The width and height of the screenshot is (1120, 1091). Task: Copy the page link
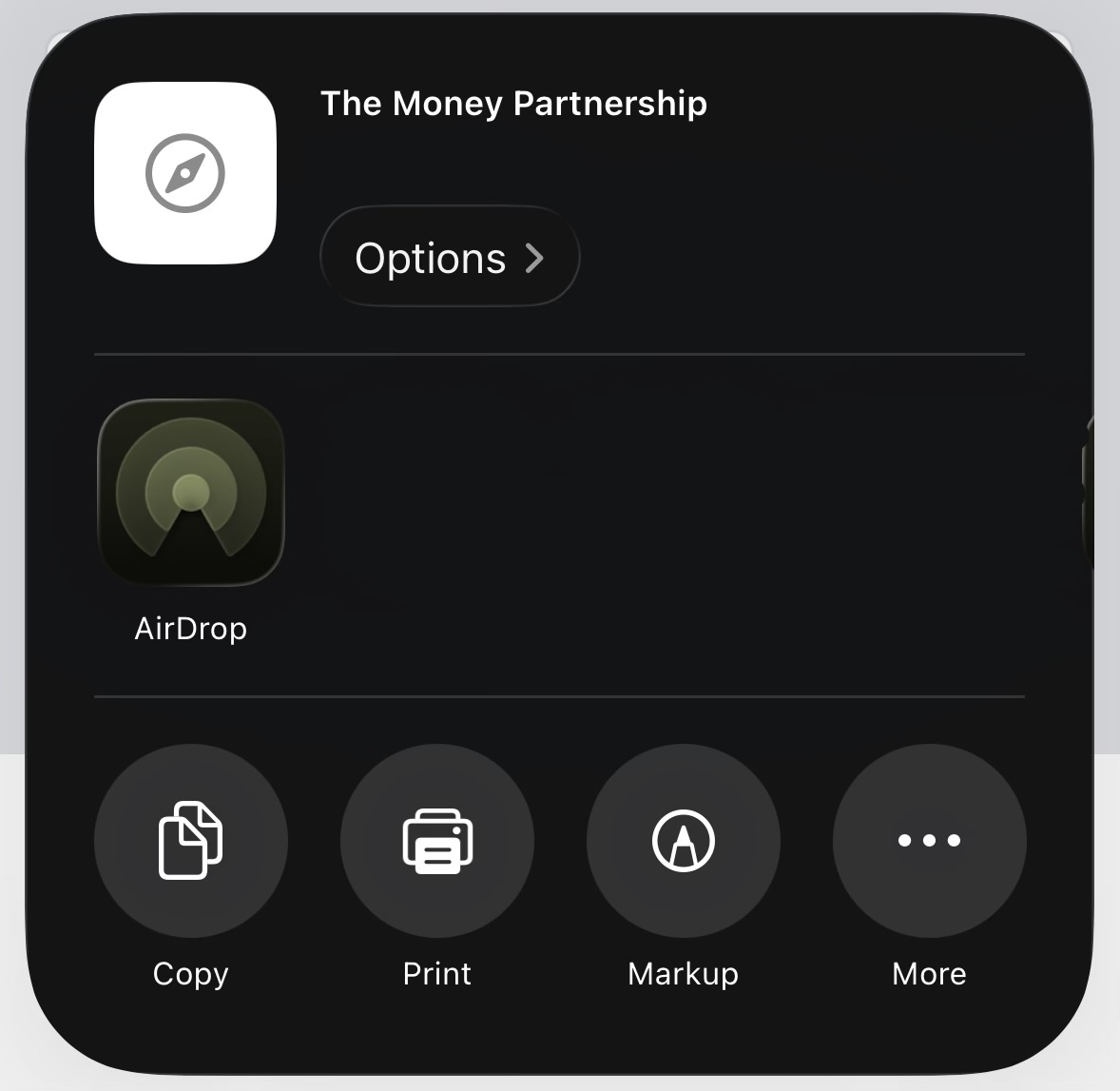pos(191,841)
